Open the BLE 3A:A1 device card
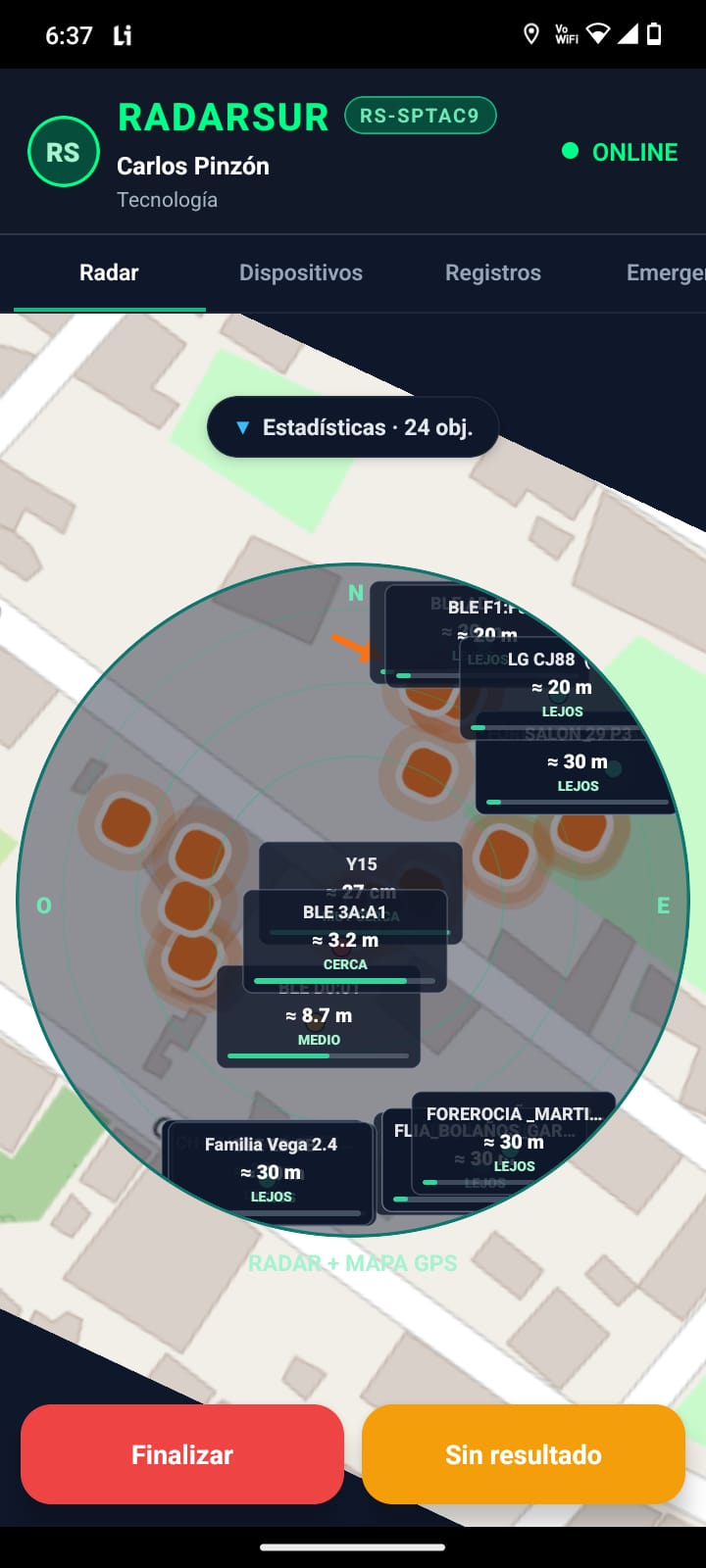This screenshot has width=706, height=1568. point(345,939)
